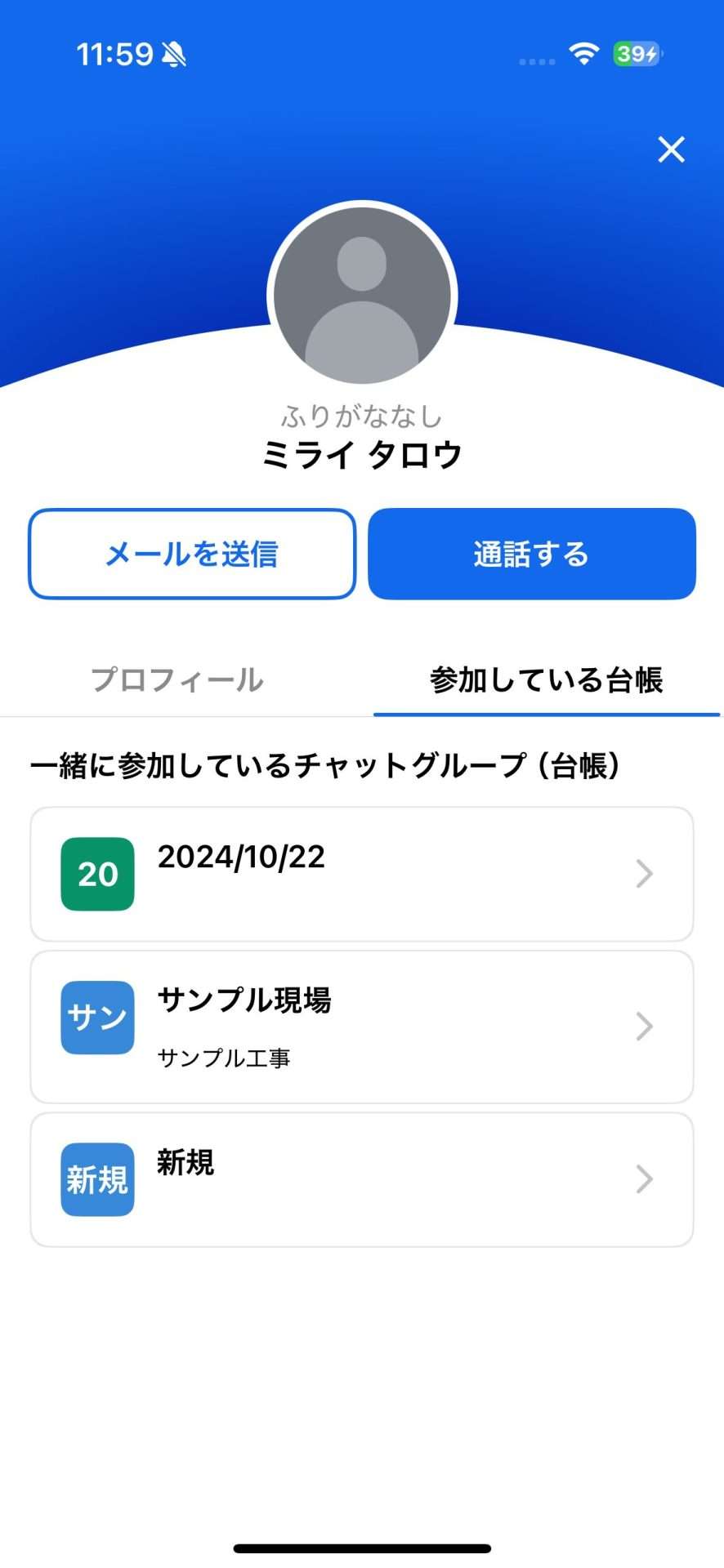Switch to the プロフィール tab
724x1568 pixels.
177,679
